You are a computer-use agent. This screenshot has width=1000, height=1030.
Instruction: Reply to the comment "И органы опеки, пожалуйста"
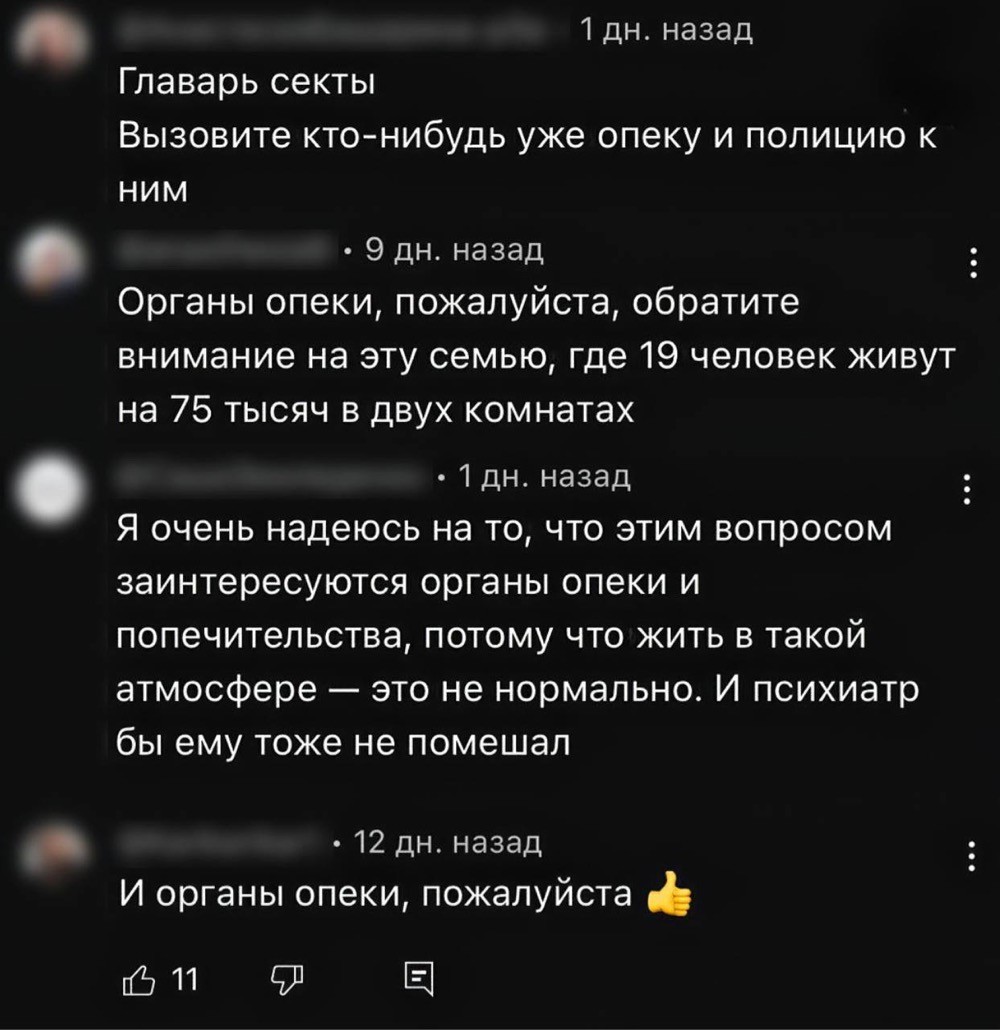coord(419,979)
